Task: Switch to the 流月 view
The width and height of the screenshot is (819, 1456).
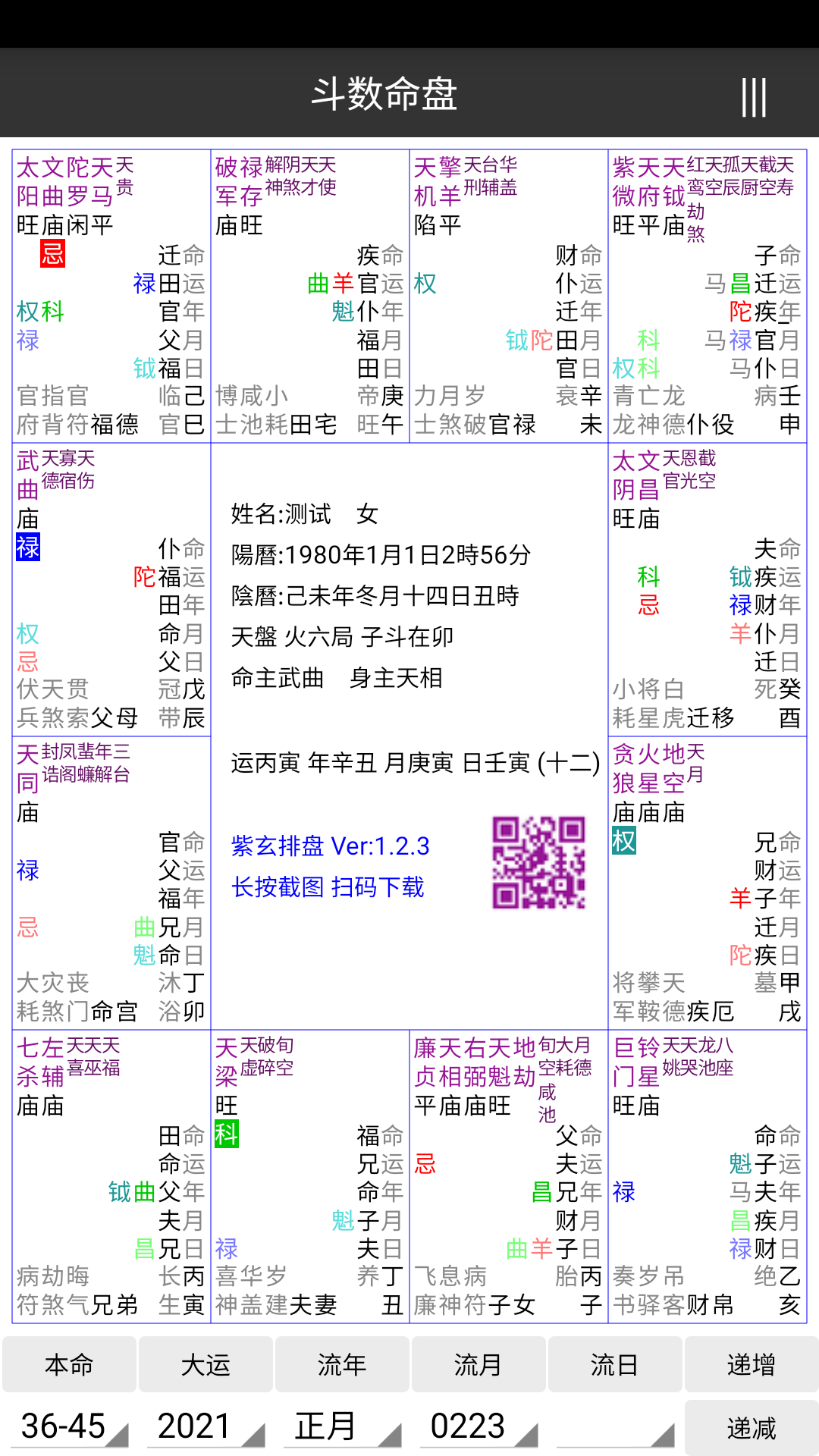Action: coord(479,1364)
